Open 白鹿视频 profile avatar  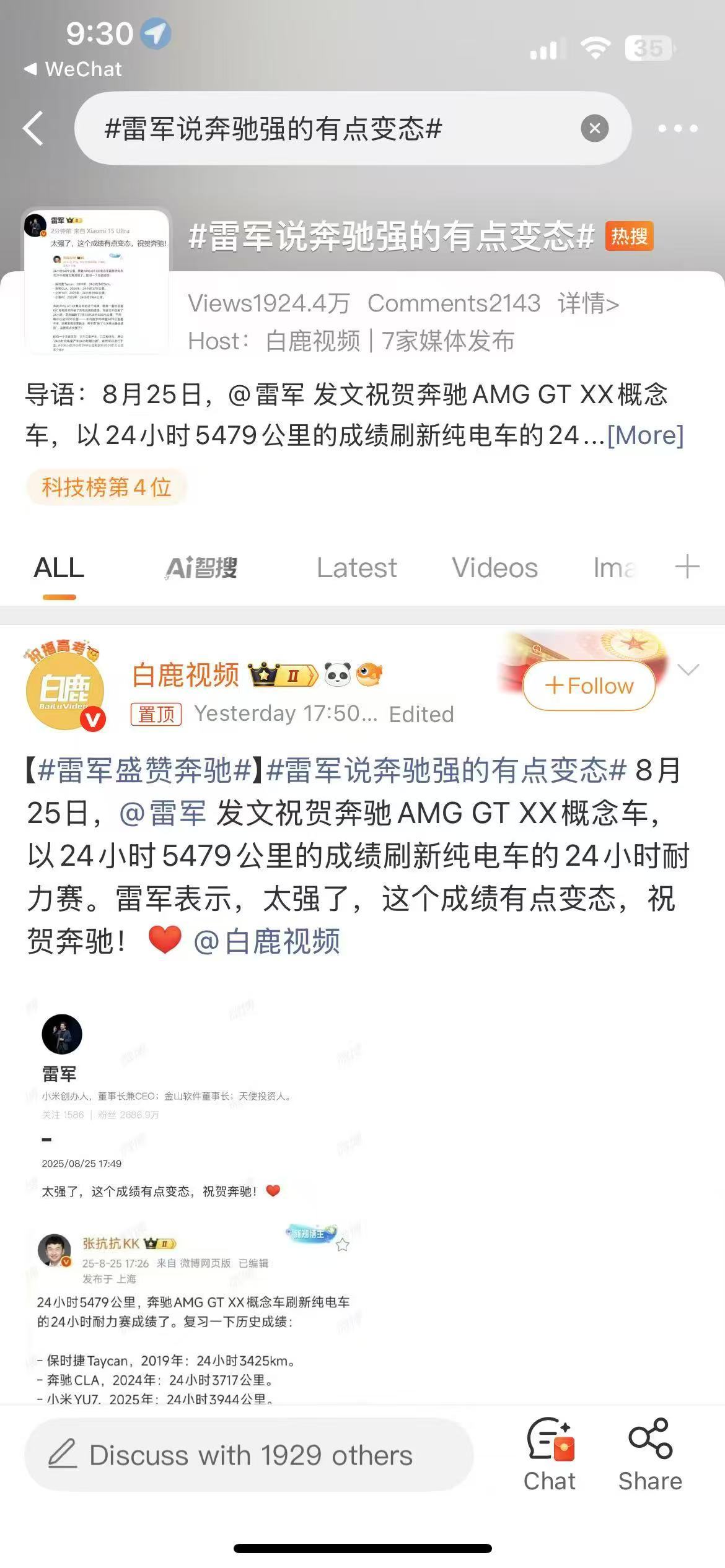click(x=65, y=690)
